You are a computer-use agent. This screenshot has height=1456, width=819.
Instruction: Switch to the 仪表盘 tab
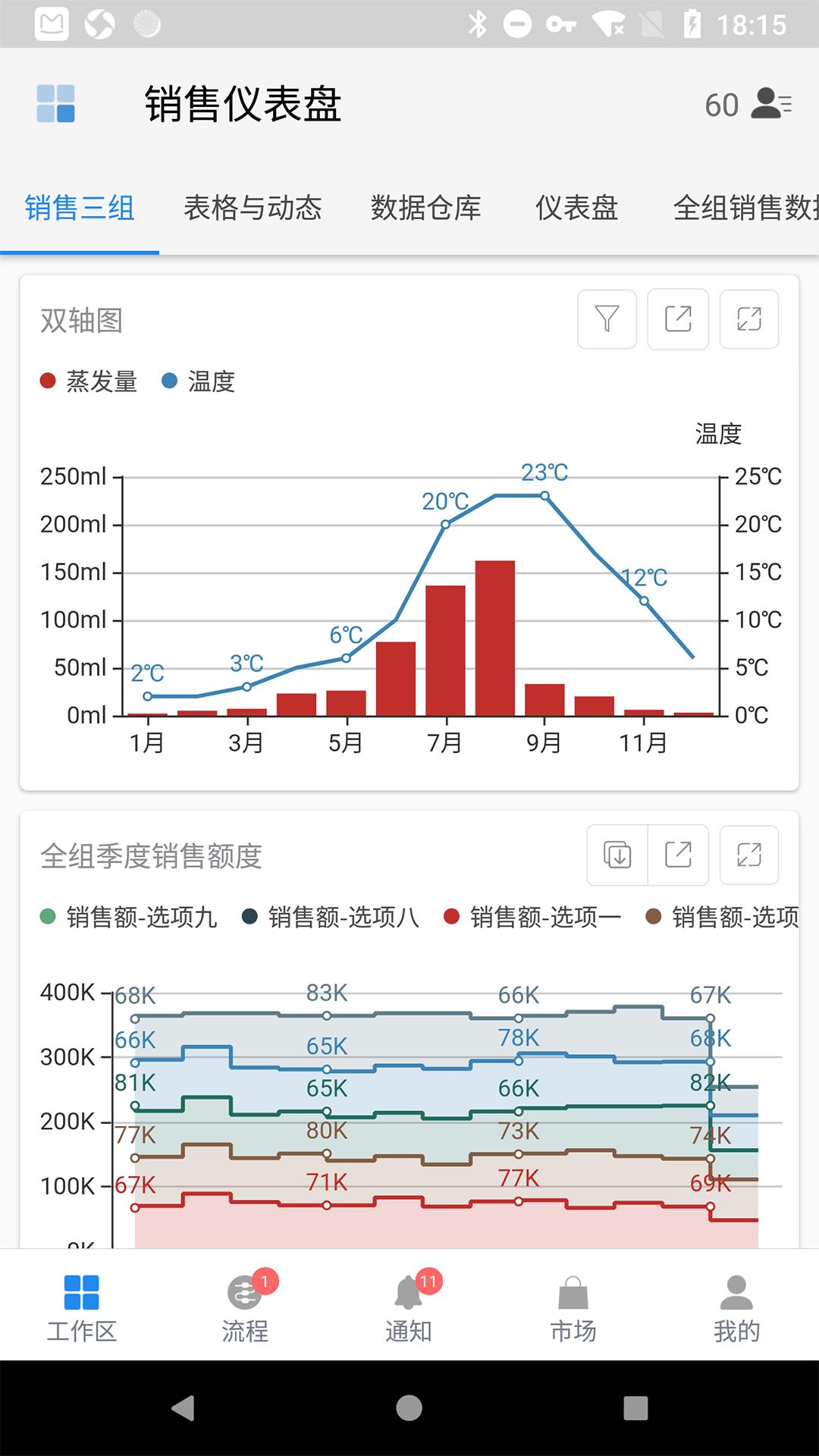[576, 208]
